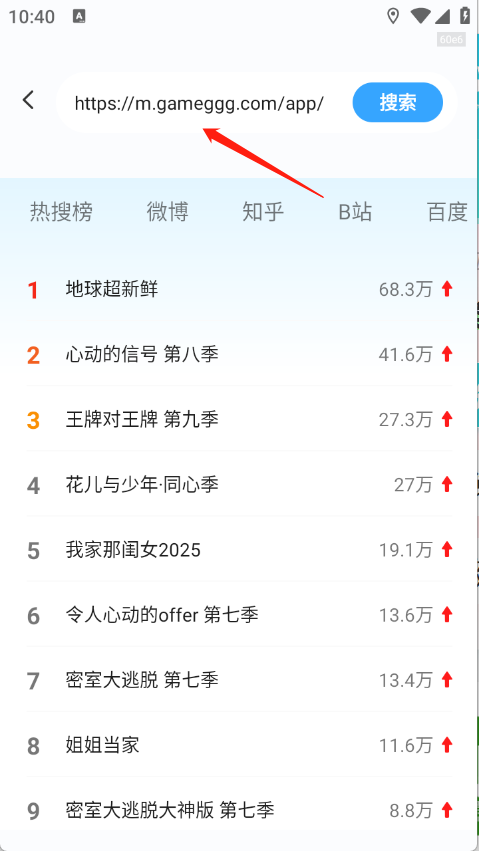This screenshot has height=851, width=479.
Task: Select the 知乎 tab
Action: coord(263,212)
